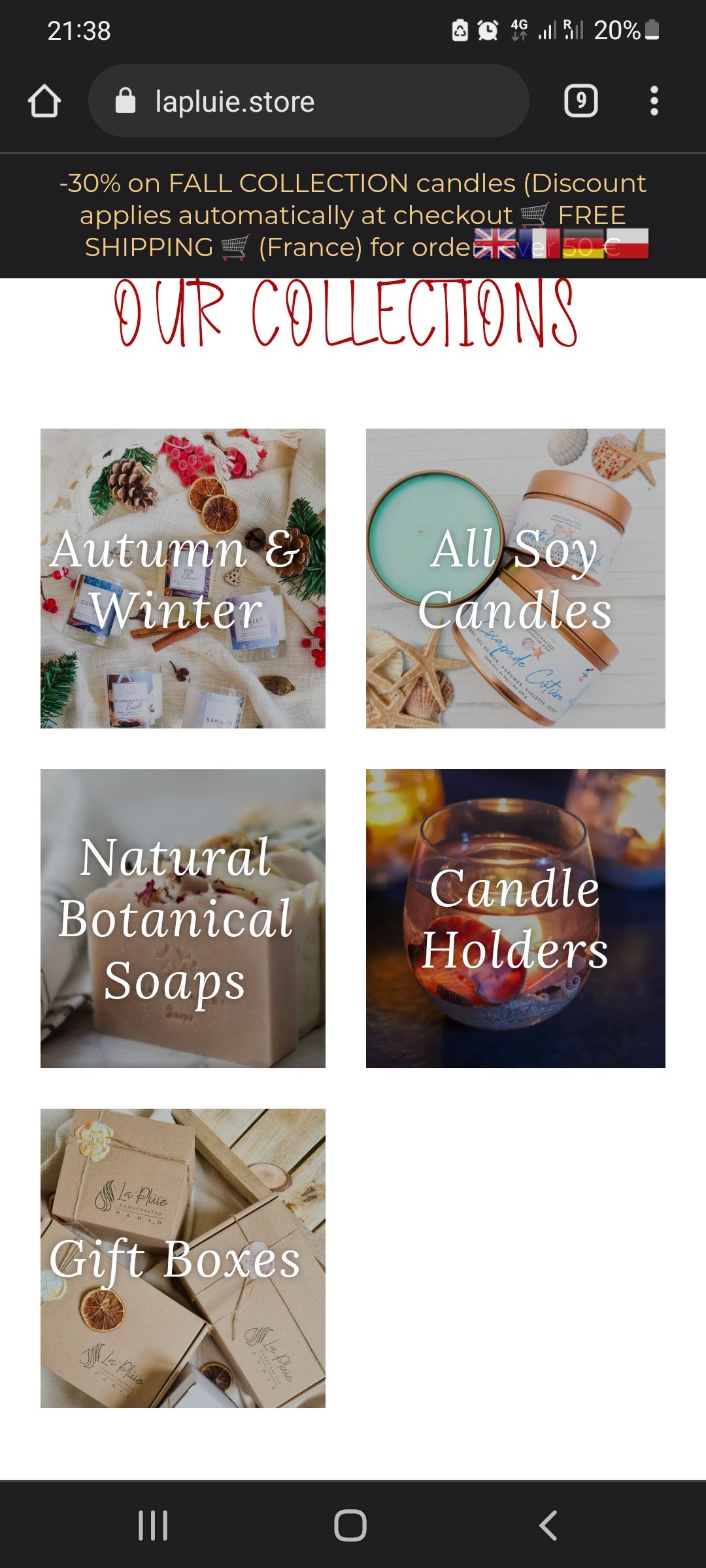Show recent apps from navigation bar

point(153,1526)
